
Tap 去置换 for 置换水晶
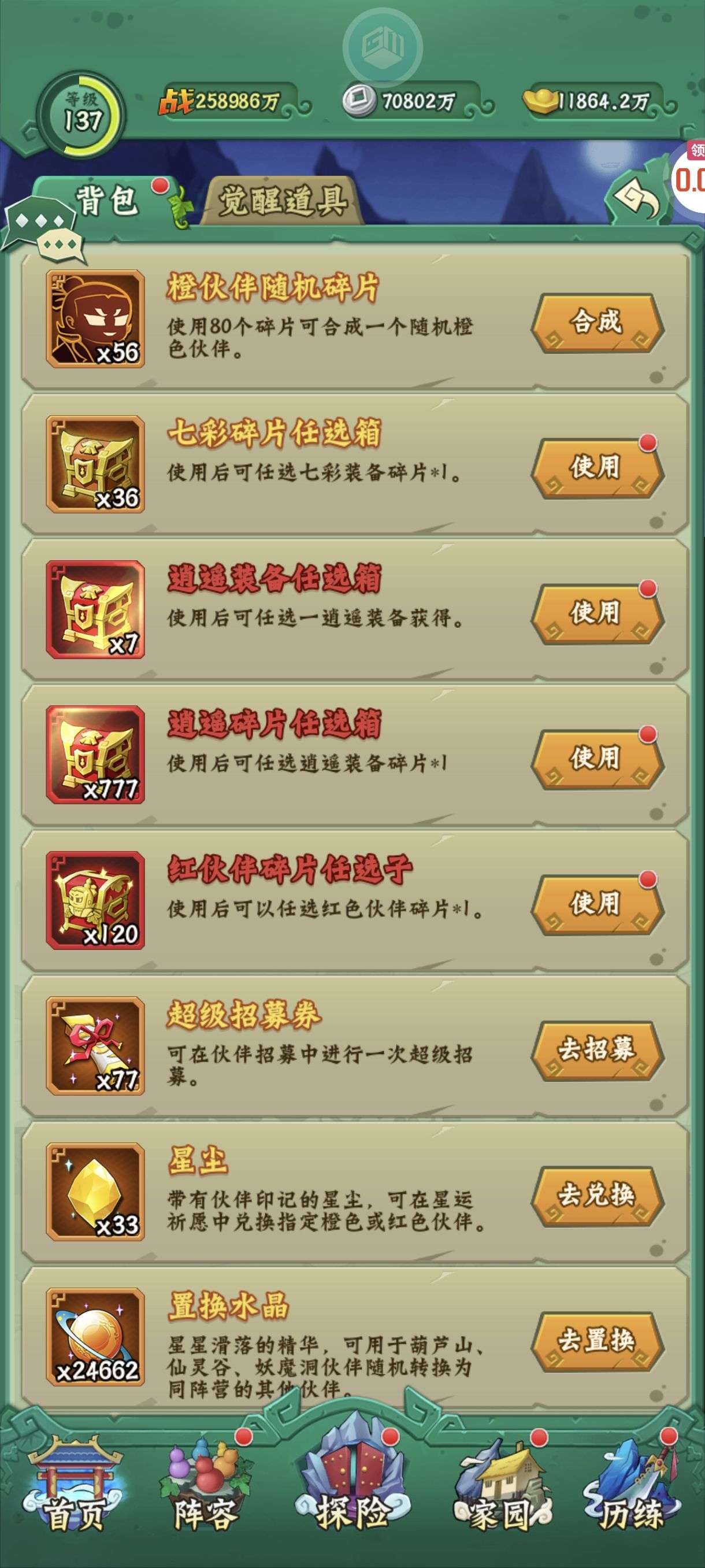(x=596, y=1340)
